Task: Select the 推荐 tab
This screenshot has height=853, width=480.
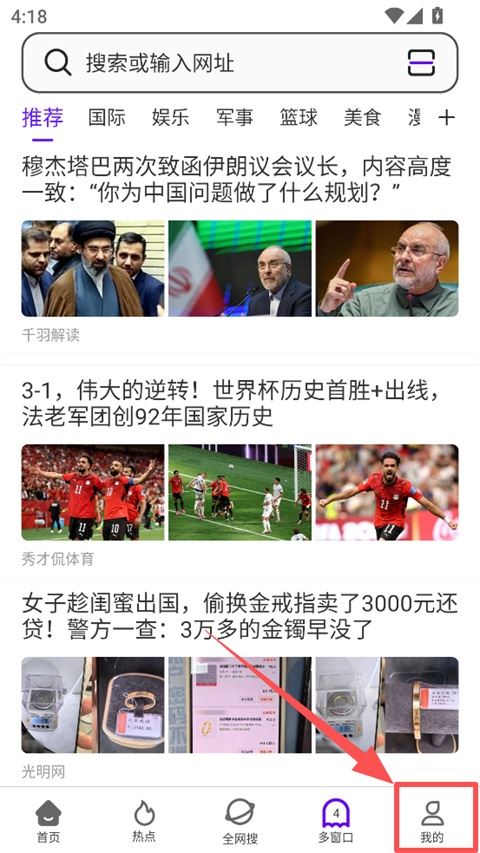Action: point(42,118)
